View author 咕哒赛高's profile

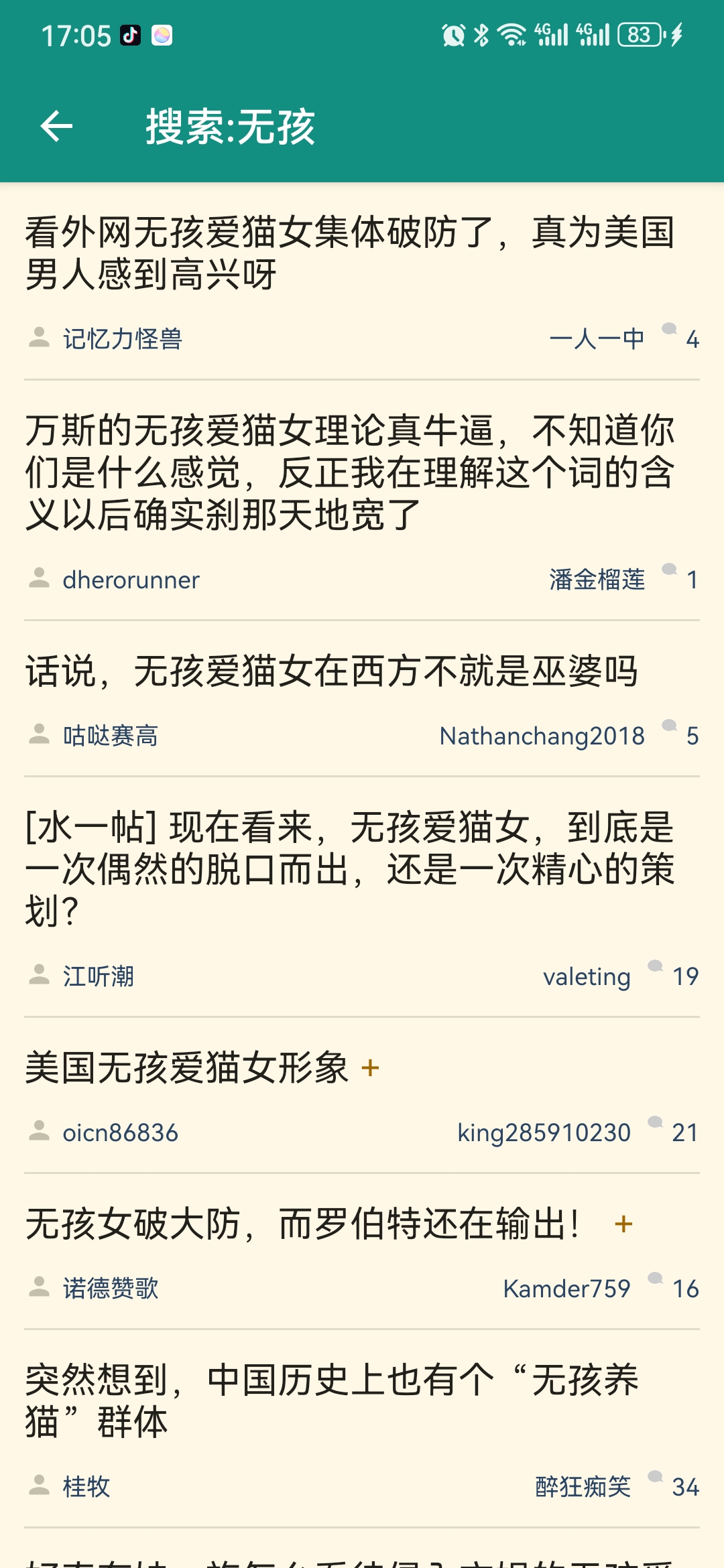(110, 736)
